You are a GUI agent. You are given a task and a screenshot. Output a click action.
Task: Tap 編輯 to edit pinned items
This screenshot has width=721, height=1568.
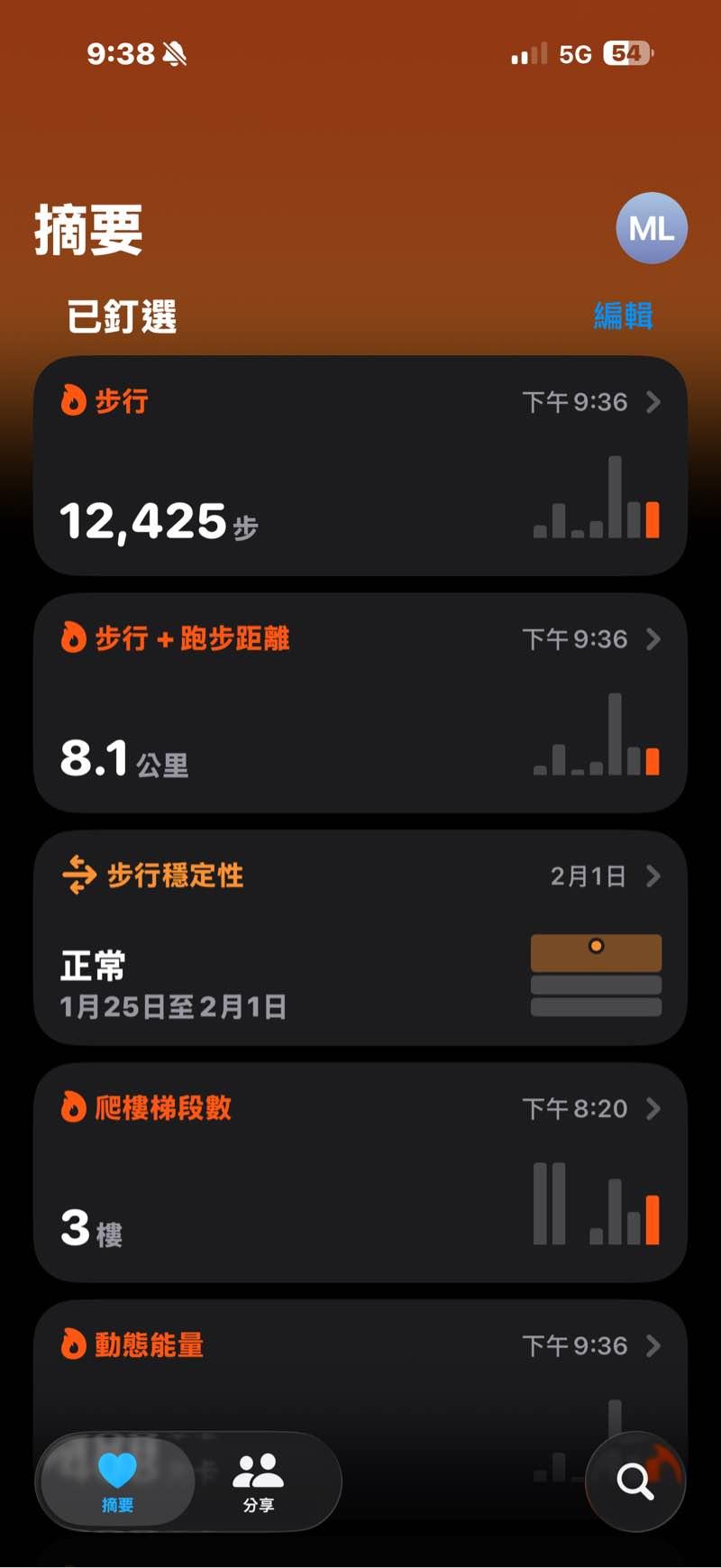[x=623, y=316]
